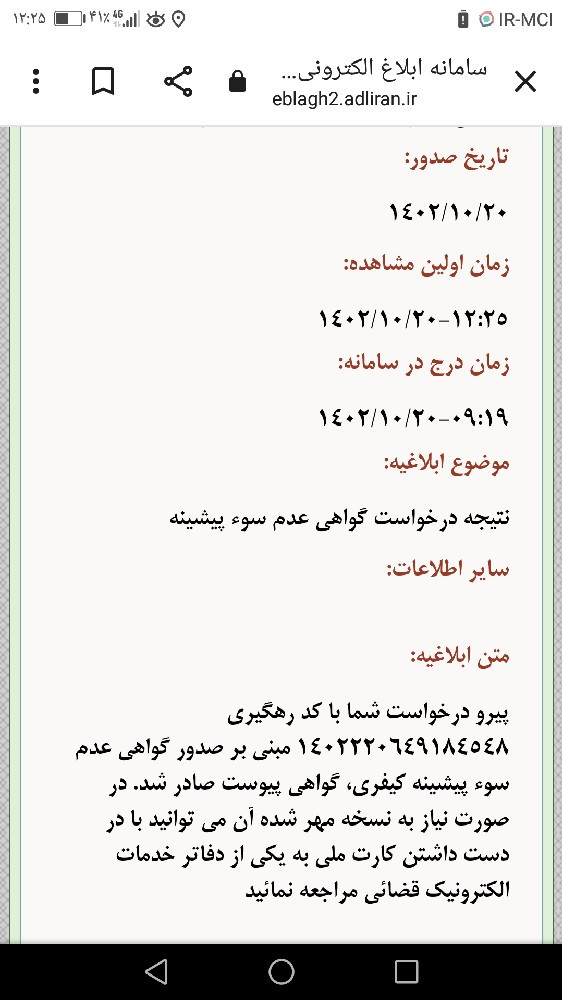This screenshot has height=1000, width=562.
Task: Close the browser tab with X
Action: pyautogui.click(x=526, y=82)
